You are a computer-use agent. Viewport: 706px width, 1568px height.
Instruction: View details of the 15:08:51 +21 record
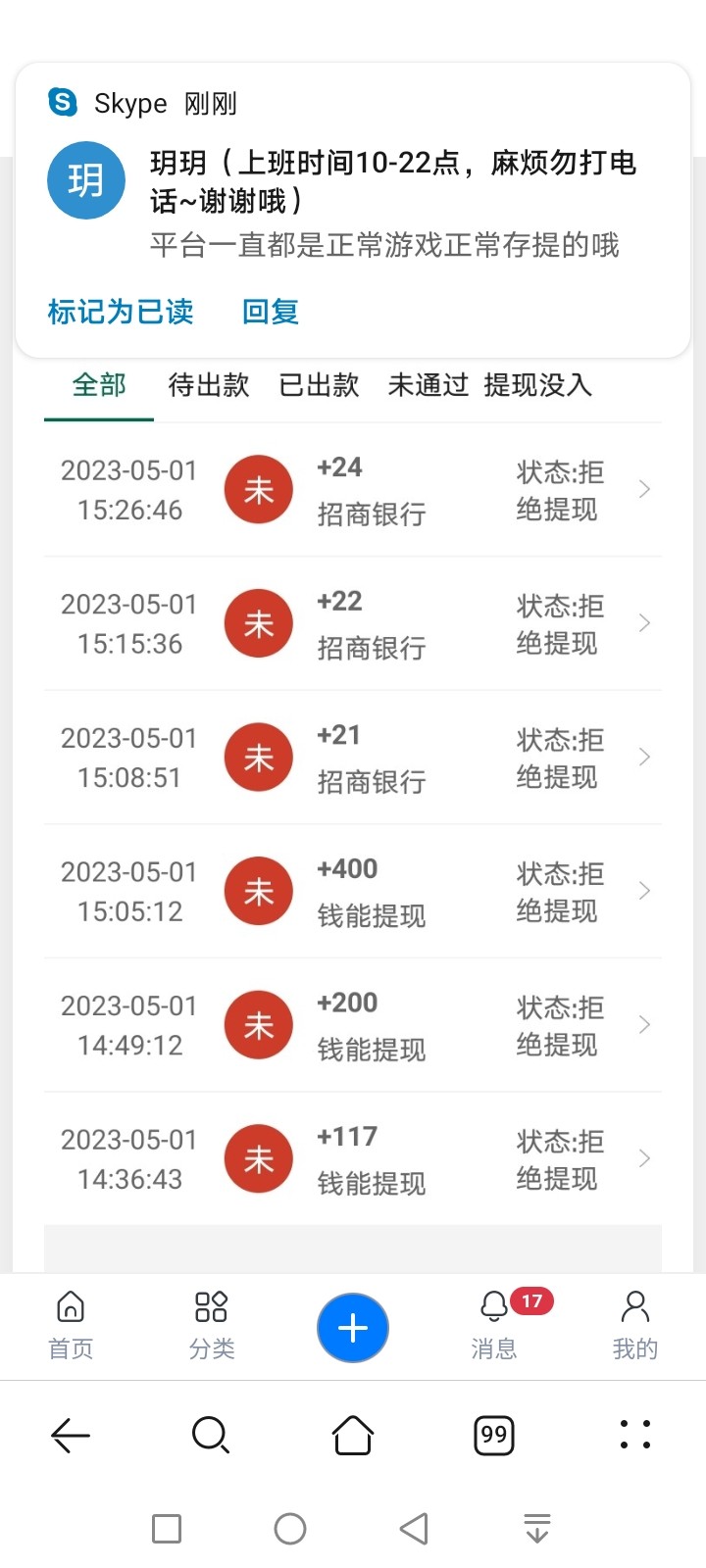(353, 758)
